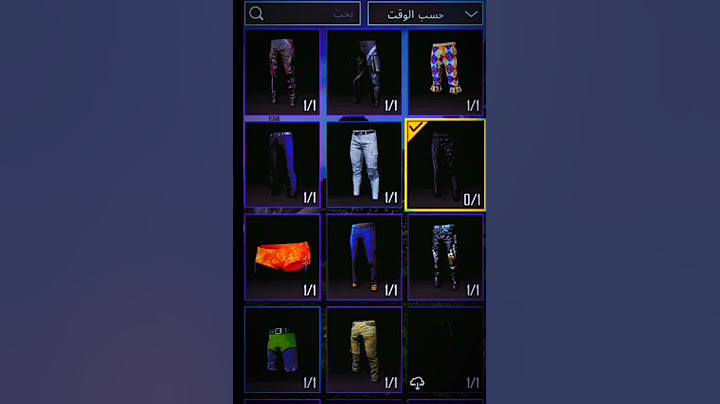The width and height of the screenshot is (720, 404).
Task: Open the حسب الوقت sort dropdown
Action: 425,14
